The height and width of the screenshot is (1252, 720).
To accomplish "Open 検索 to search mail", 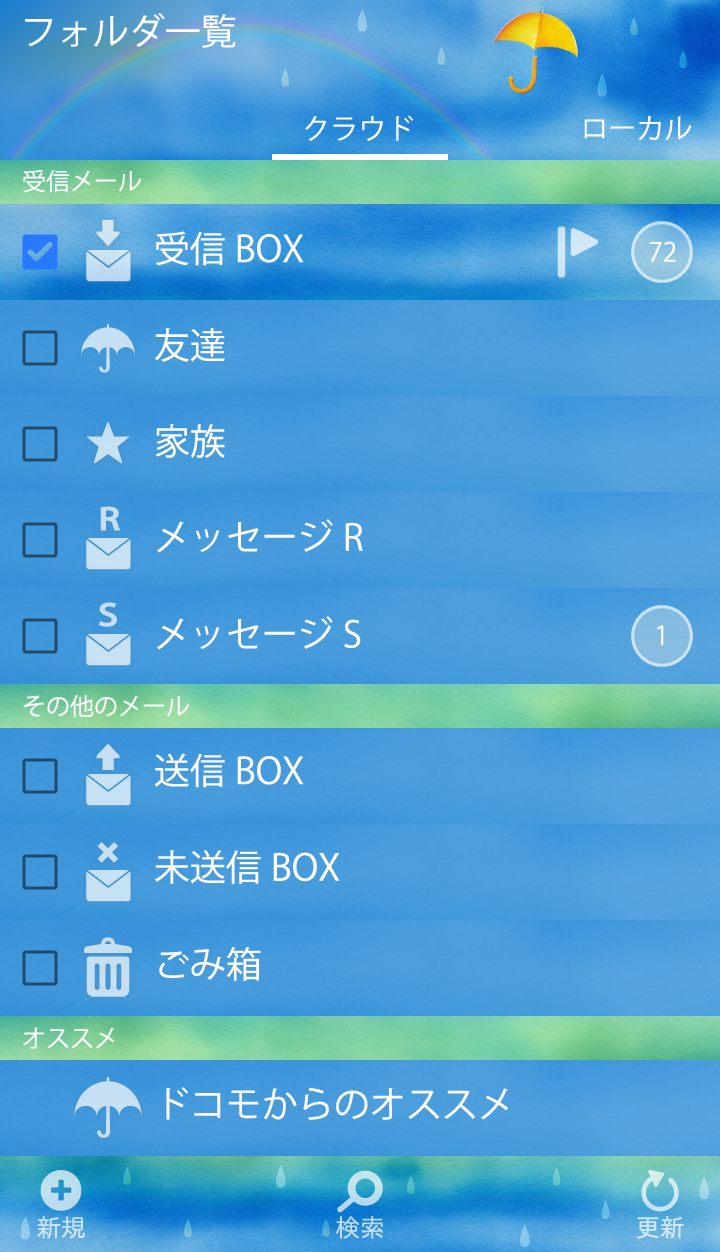I will coord(360,1206).
